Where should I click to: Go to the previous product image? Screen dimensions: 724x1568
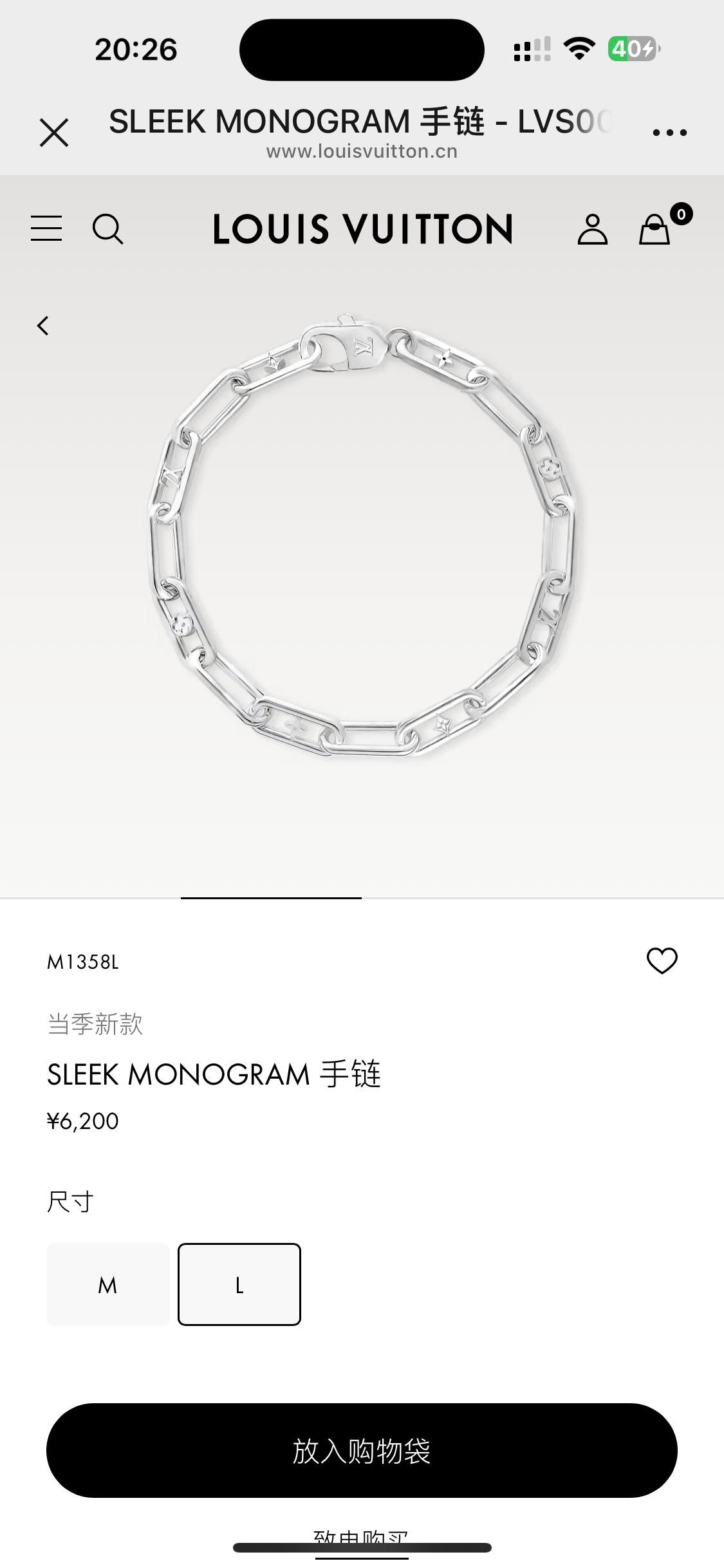(x=43, y=326)
